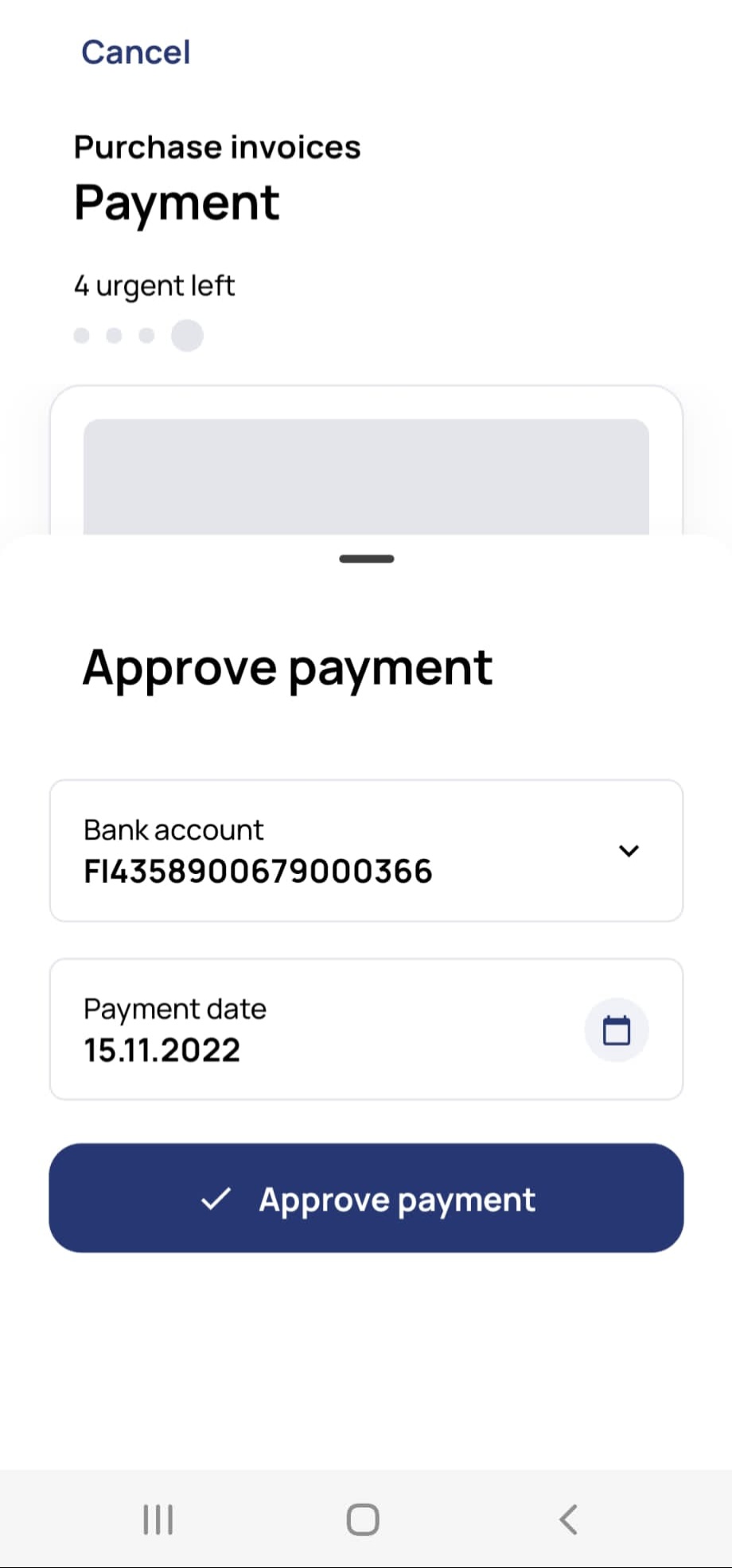Viewport: 732px width, 1568px height.
Task: Cancel the payment flow
Action: coord(135,53)
